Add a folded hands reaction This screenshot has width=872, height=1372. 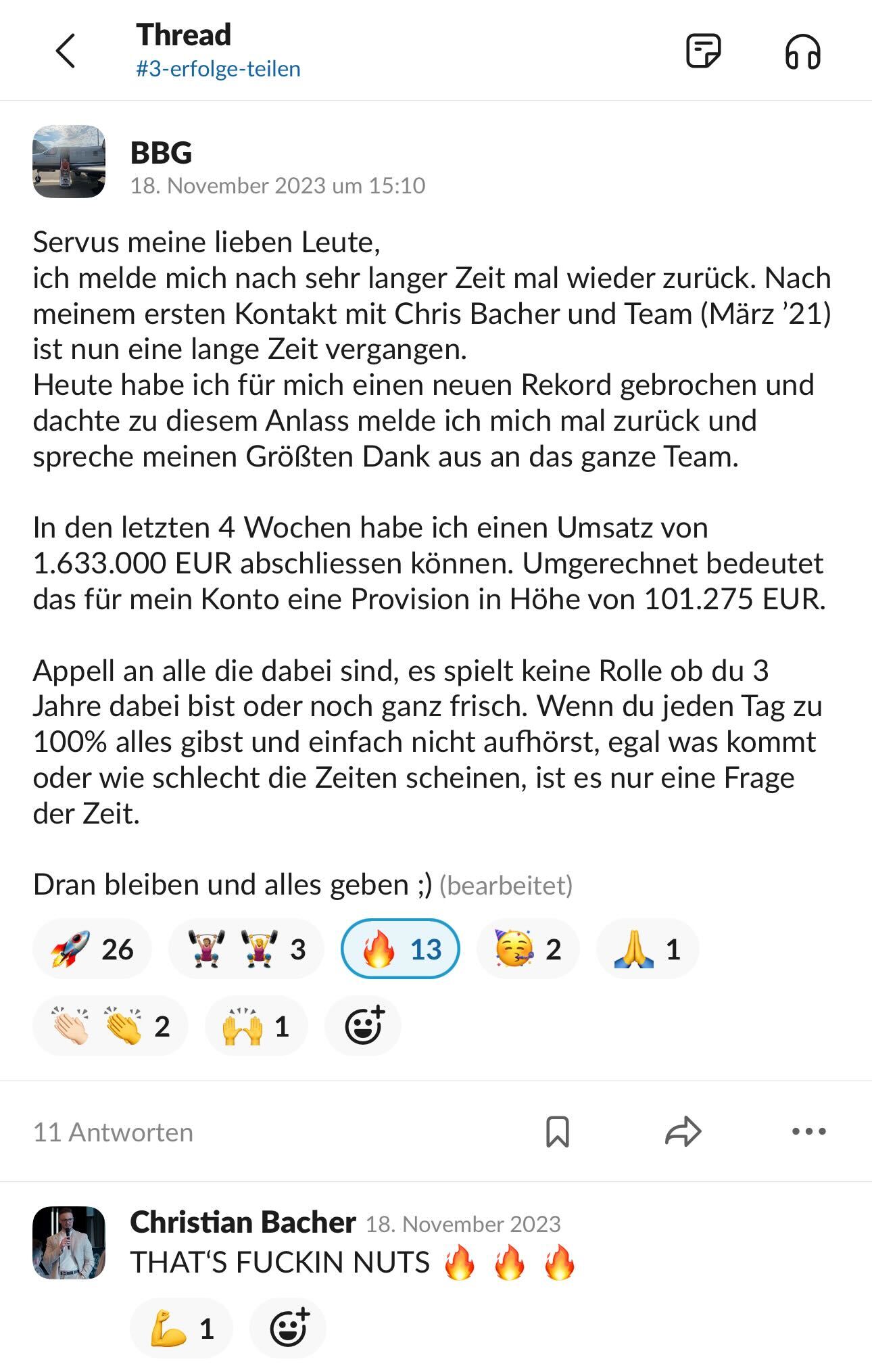(647, 949)
